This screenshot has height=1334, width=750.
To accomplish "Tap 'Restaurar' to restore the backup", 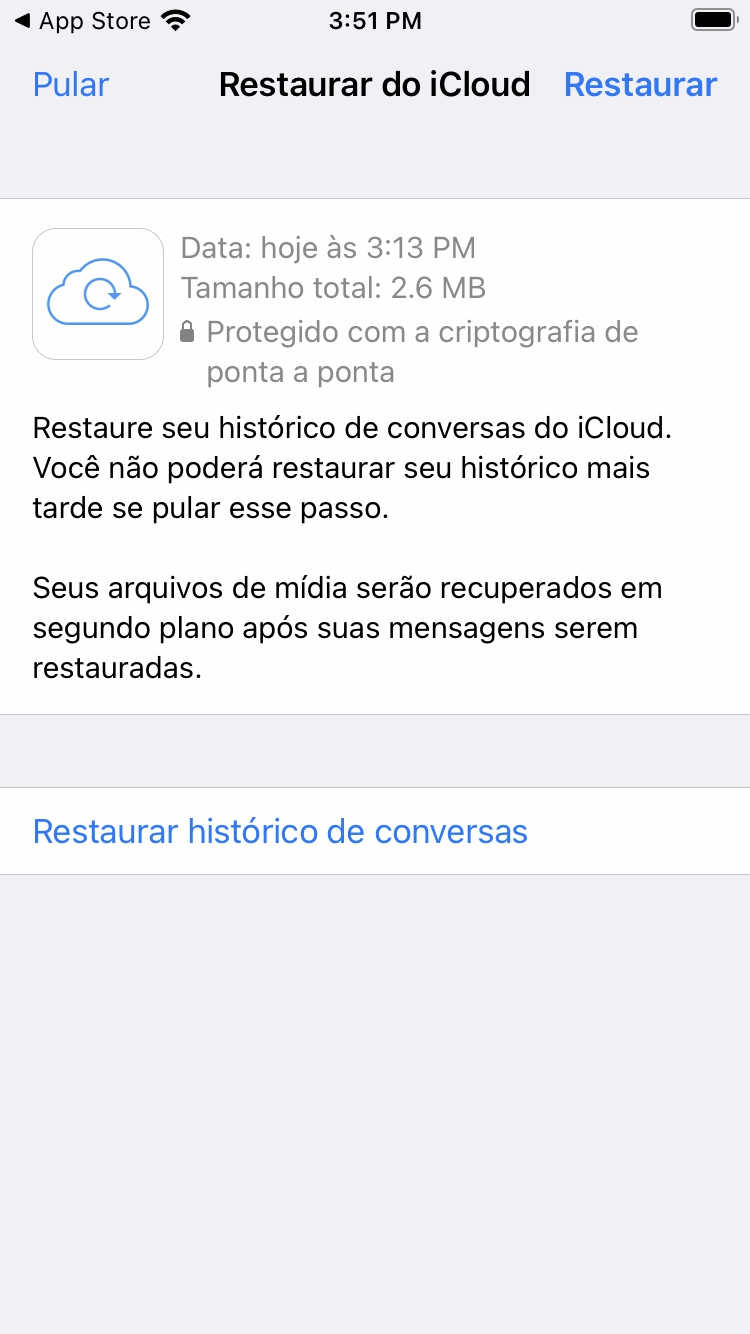I will click(x=640, y=84).
